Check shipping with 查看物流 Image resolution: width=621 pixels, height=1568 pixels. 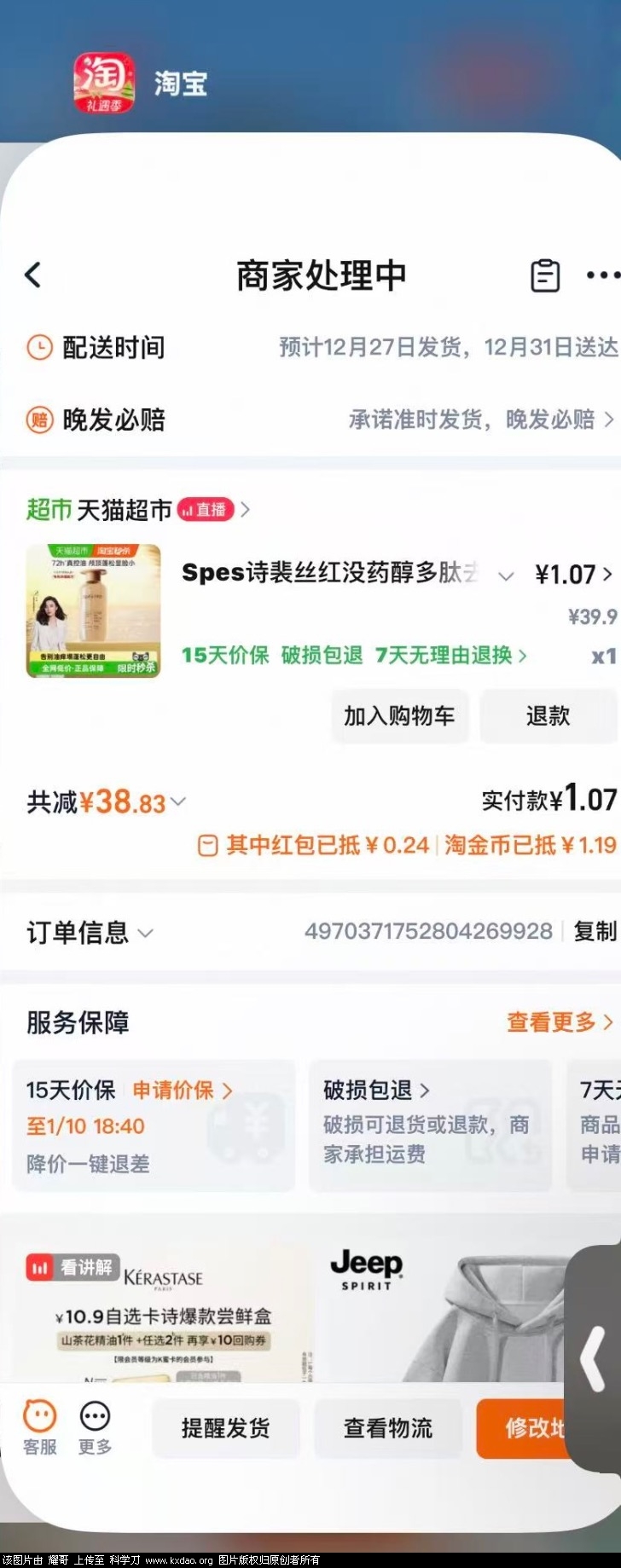(387, 1428)
